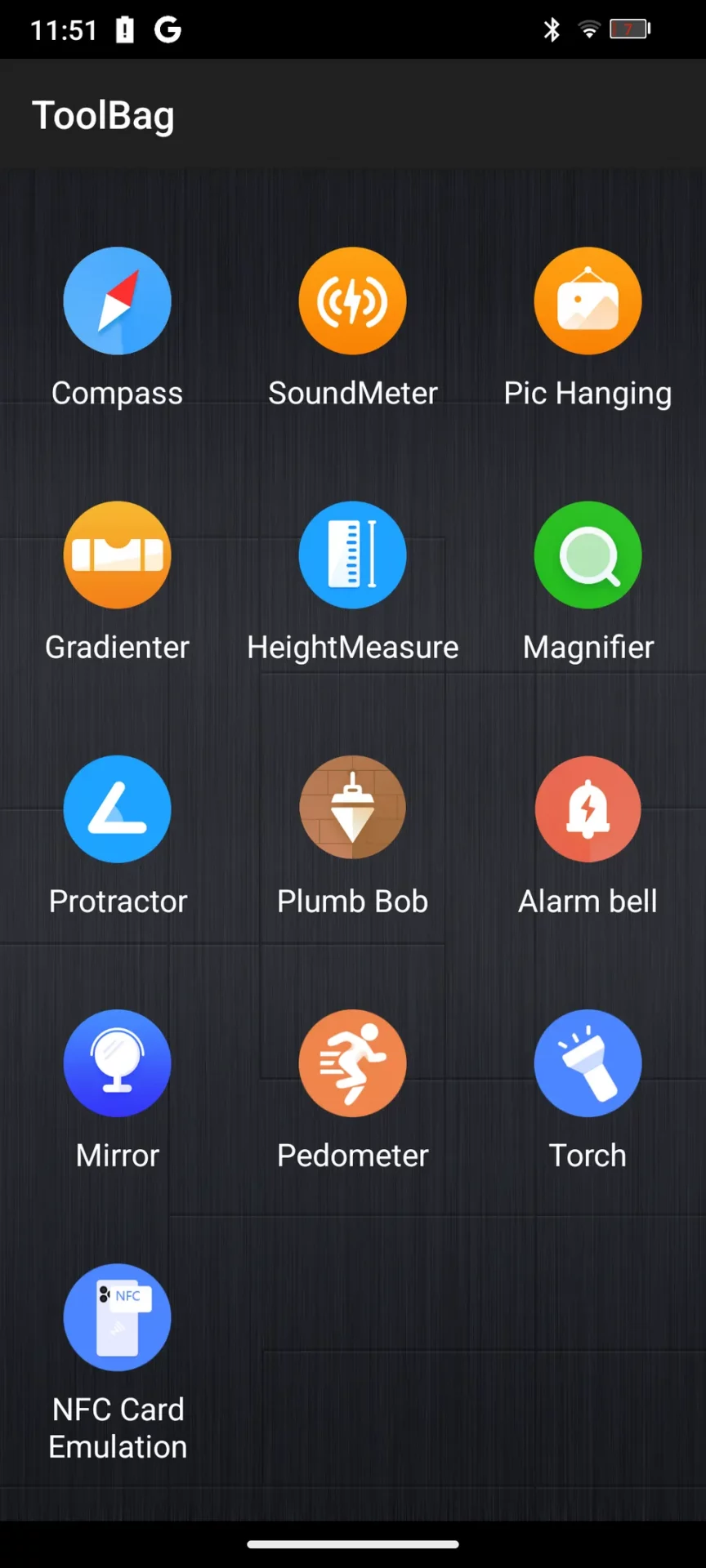Open the Pedometer
The image size is (706, 1568).
click(352, 1063)
